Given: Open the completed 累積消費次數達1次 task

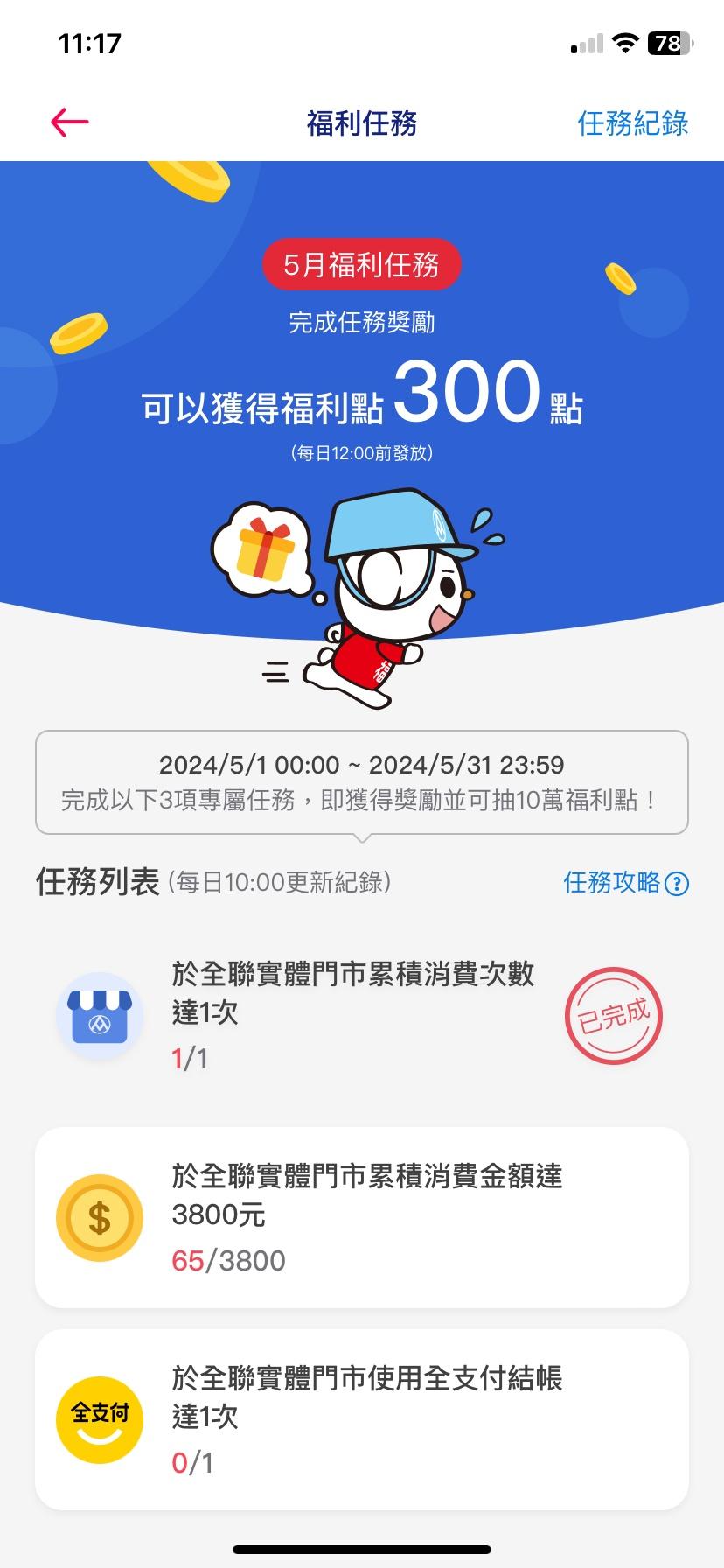Looking at the screenshot, I should pos(362,1015).
